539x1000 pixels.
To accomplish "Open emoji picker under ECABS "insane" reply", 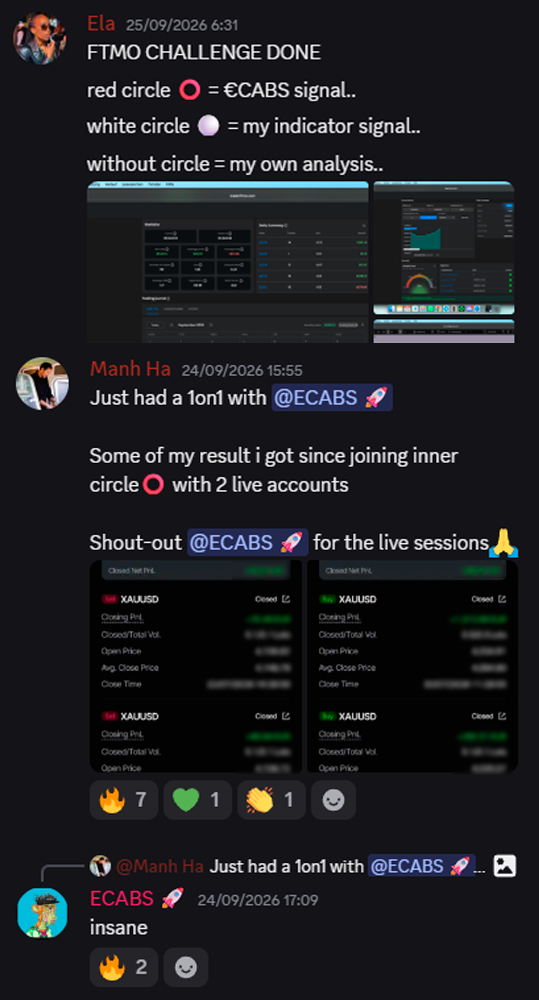I will coord(186,967).
